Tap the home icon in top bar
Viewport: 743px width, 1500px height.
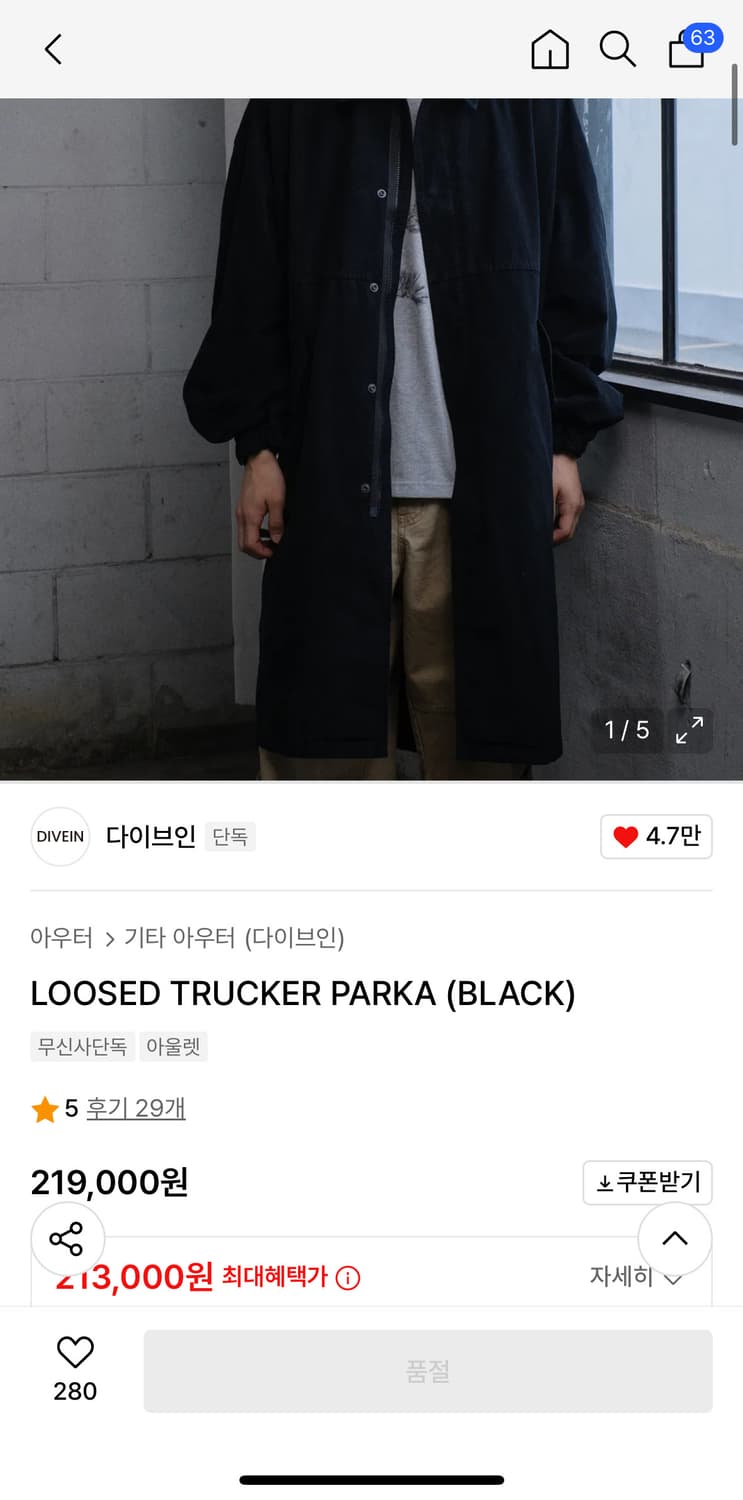549,48
